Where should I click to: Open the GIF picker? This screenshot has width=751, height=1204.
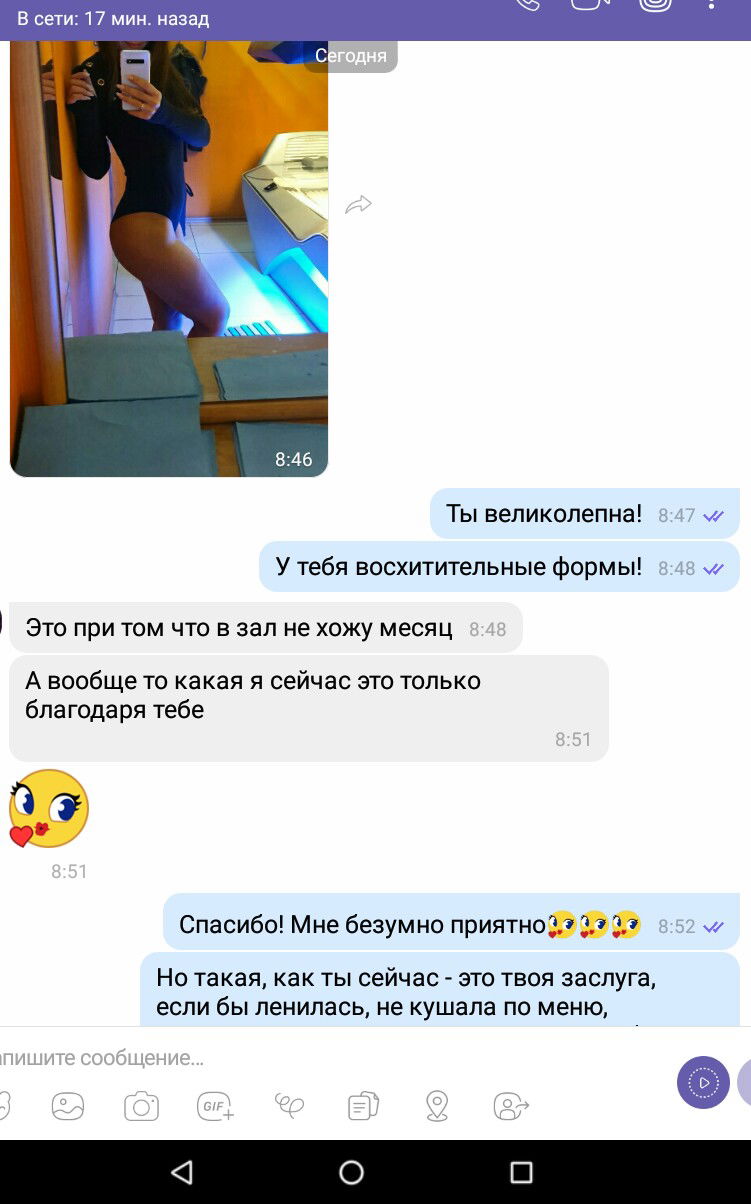[215, 1106]
